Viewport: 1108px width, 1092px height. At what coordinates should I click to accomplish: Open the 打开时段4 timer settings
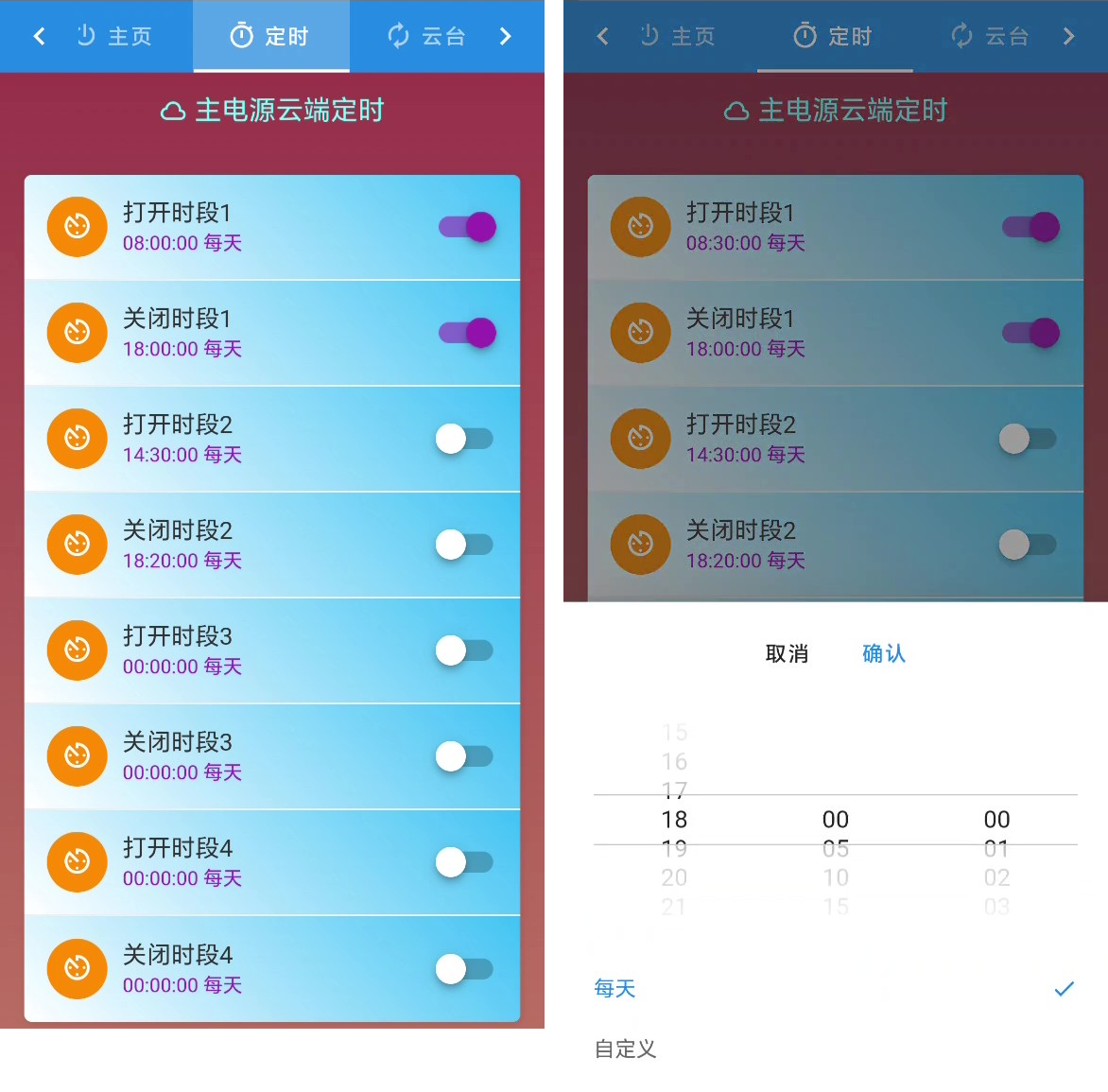pos(236,862)
